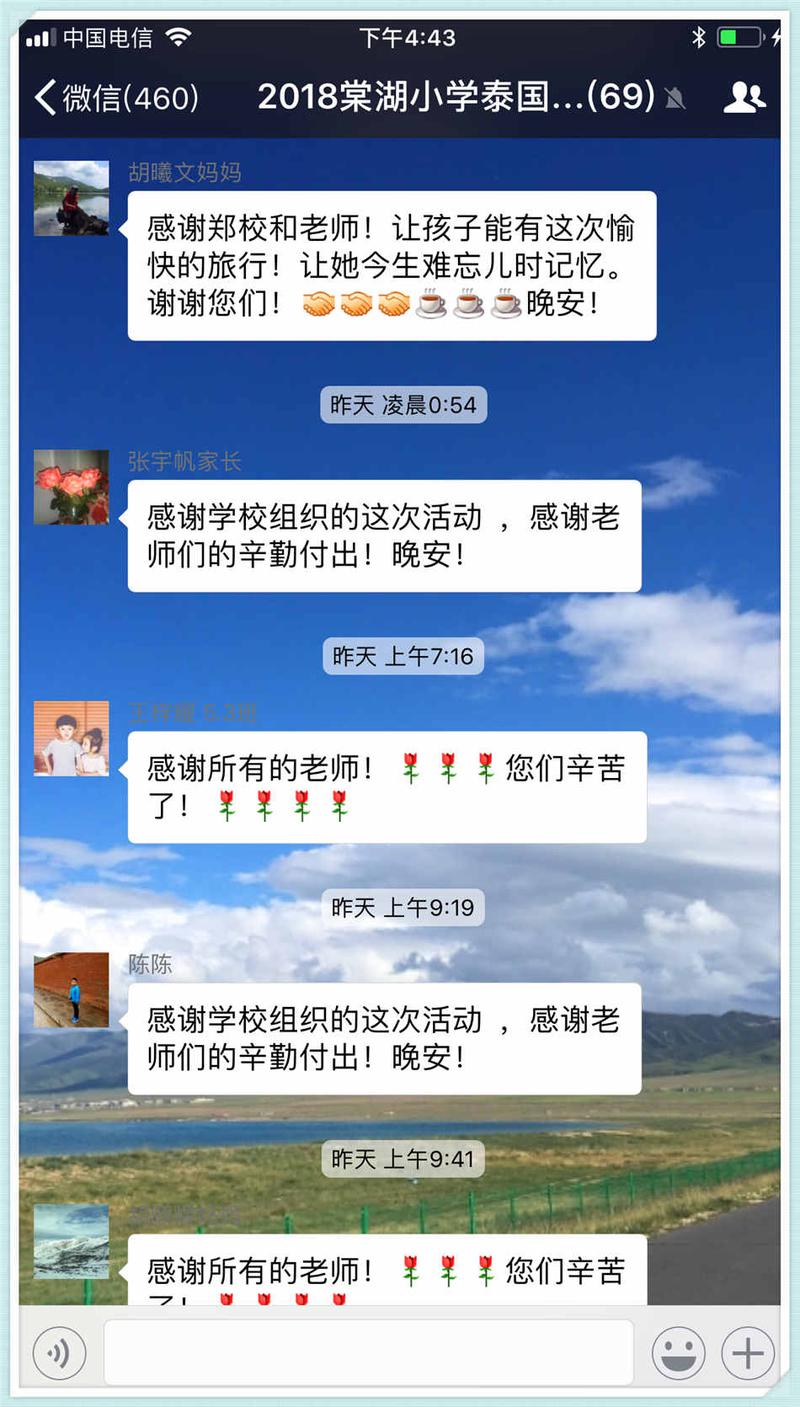Open 胡曦文妈妈's profile avatar

[71, 198]
